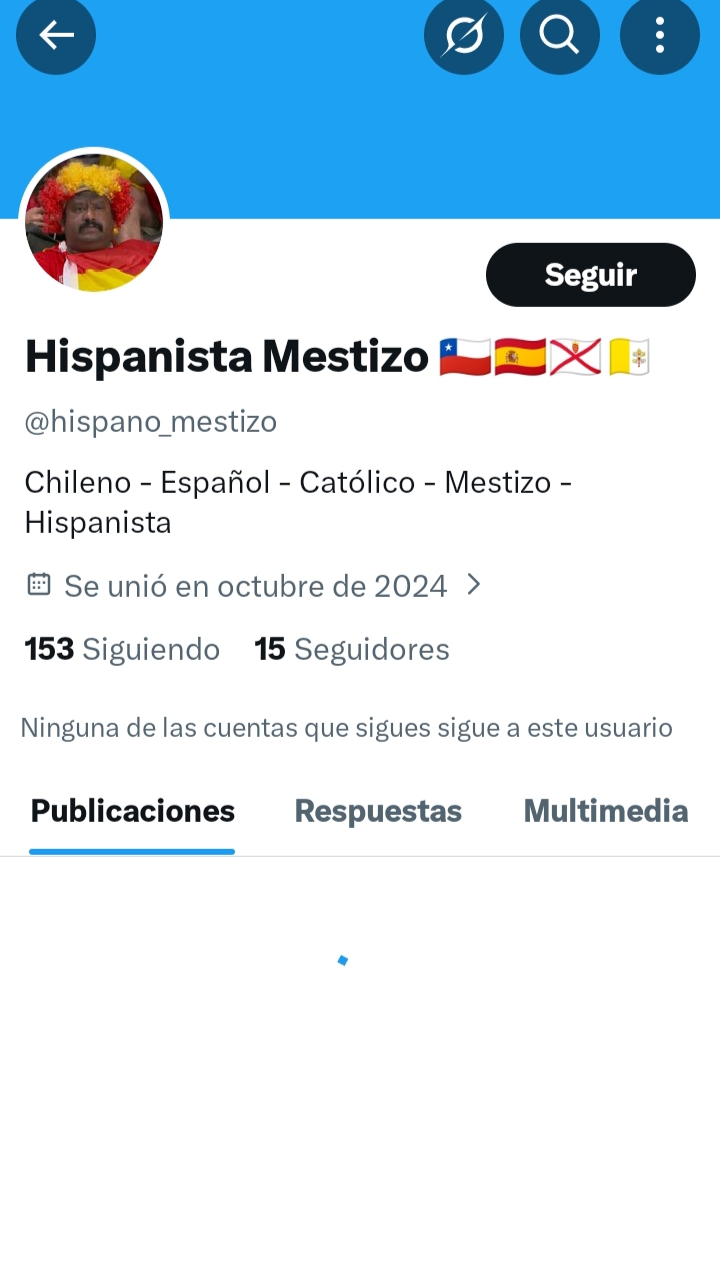Follow with the Seguir button
720x1263 pixels.
click(590, 275)
